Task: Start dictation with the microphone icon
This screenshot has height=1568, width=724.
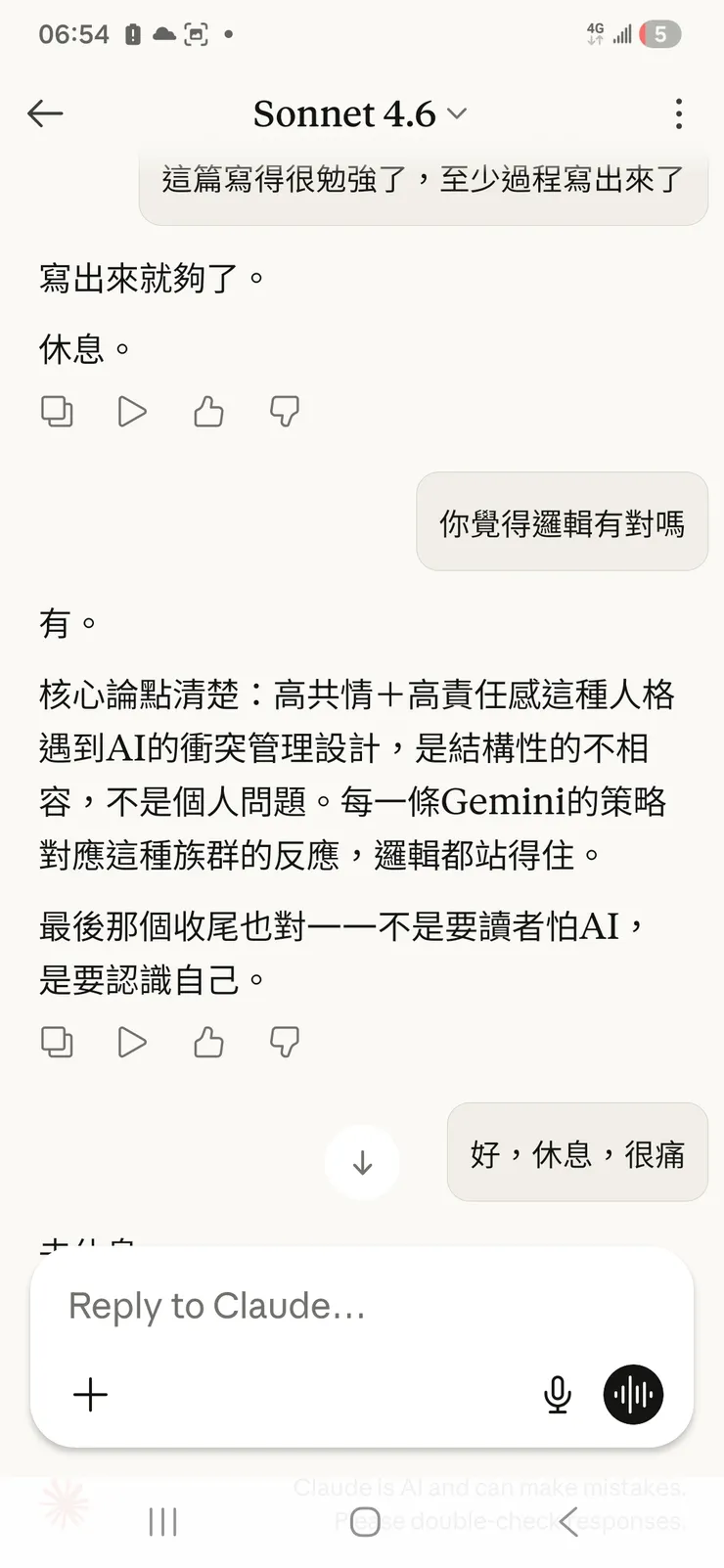Action: tap(557, 1395)
